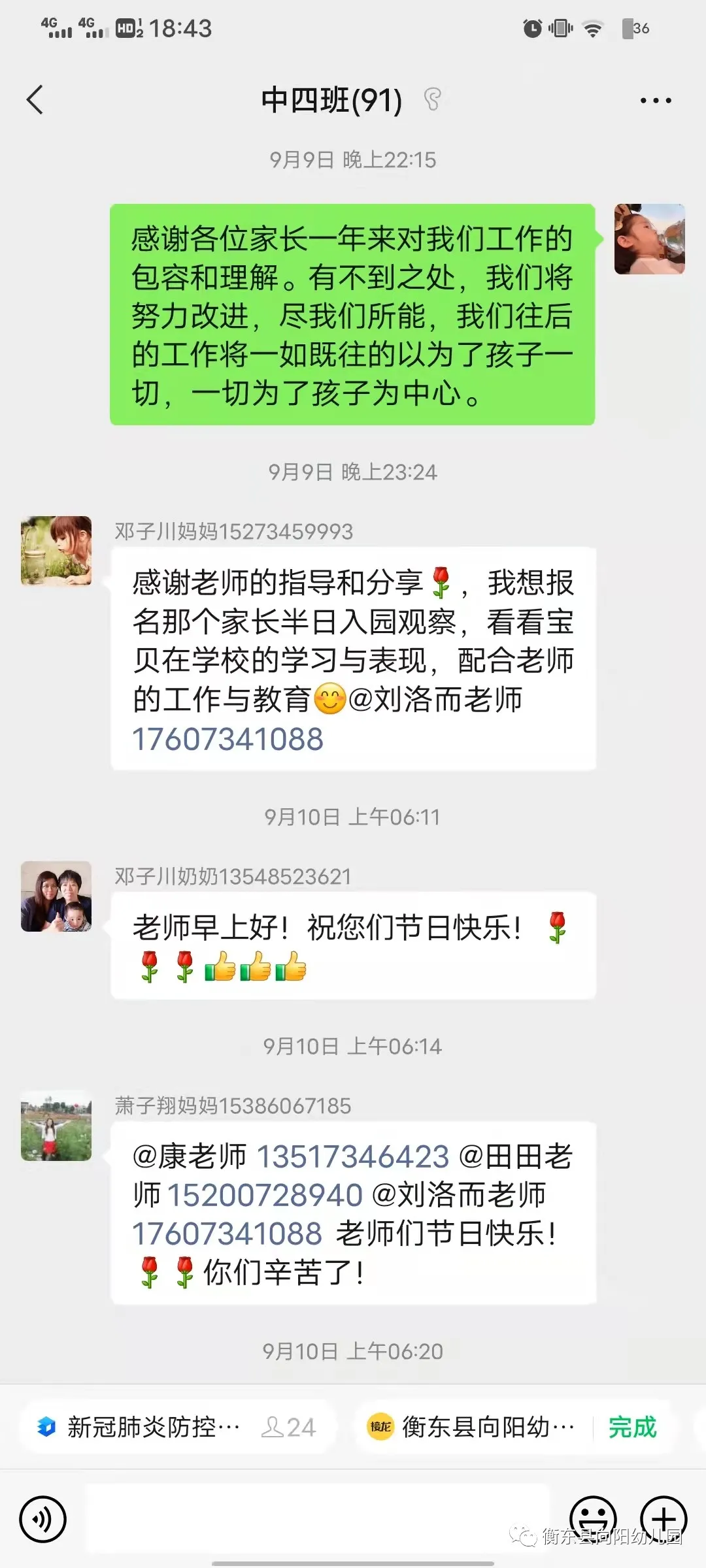Viewport: 706px width, 1568px height.
Task: Go back from the 中四班 group chat
Action: [x=35, y=100]
